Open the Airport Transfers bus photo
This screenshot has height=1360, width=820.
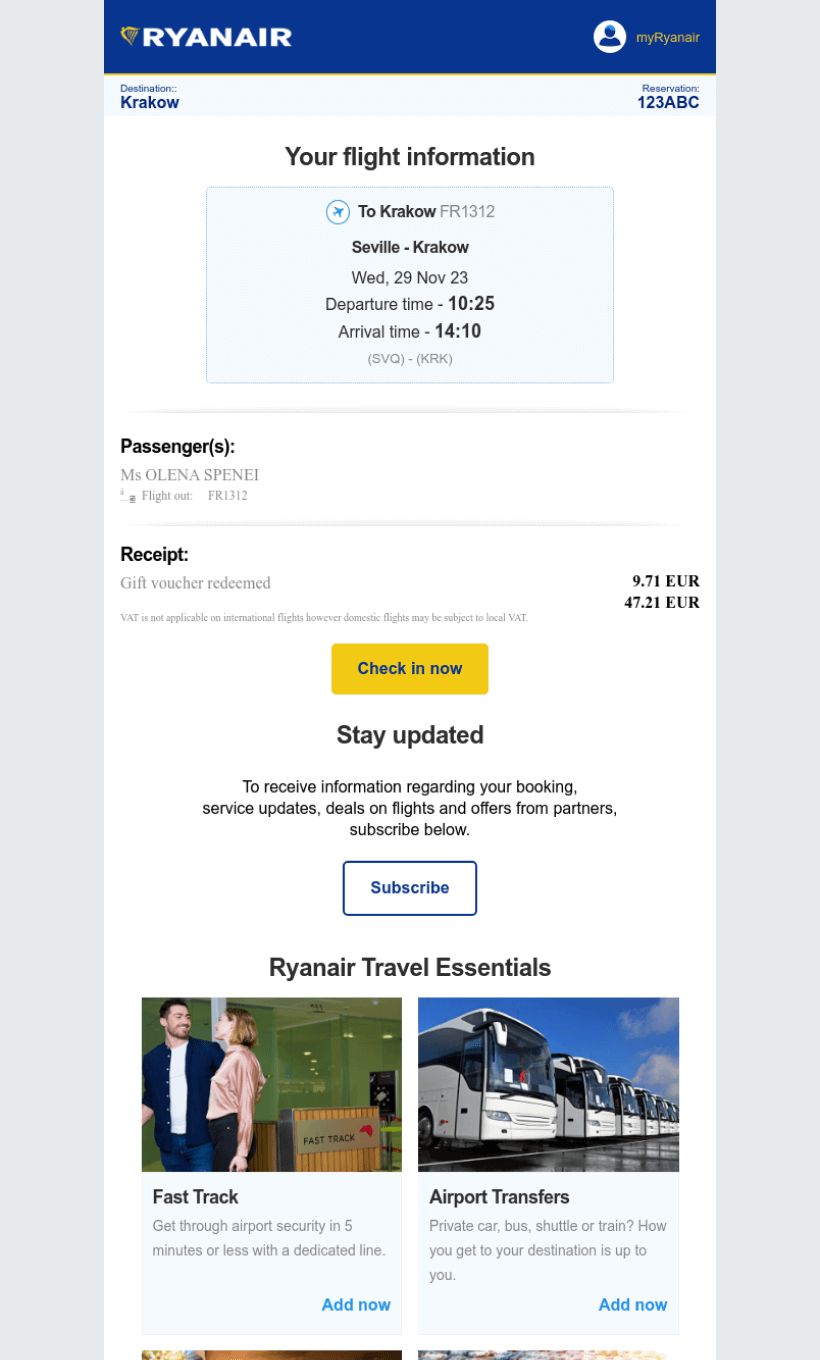pos(548,1083)
